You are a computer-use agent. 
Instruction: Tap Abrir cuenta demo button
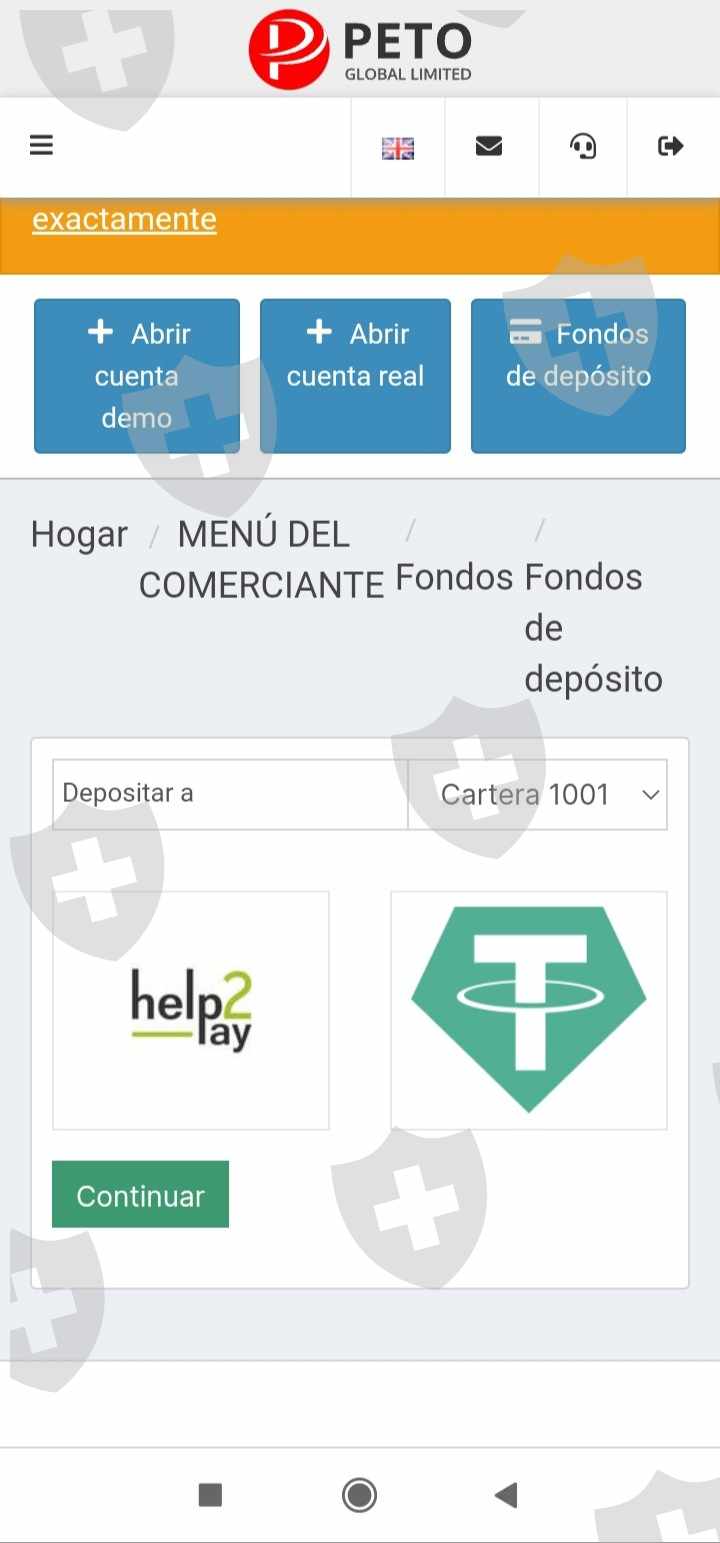(x=137, y=376)
